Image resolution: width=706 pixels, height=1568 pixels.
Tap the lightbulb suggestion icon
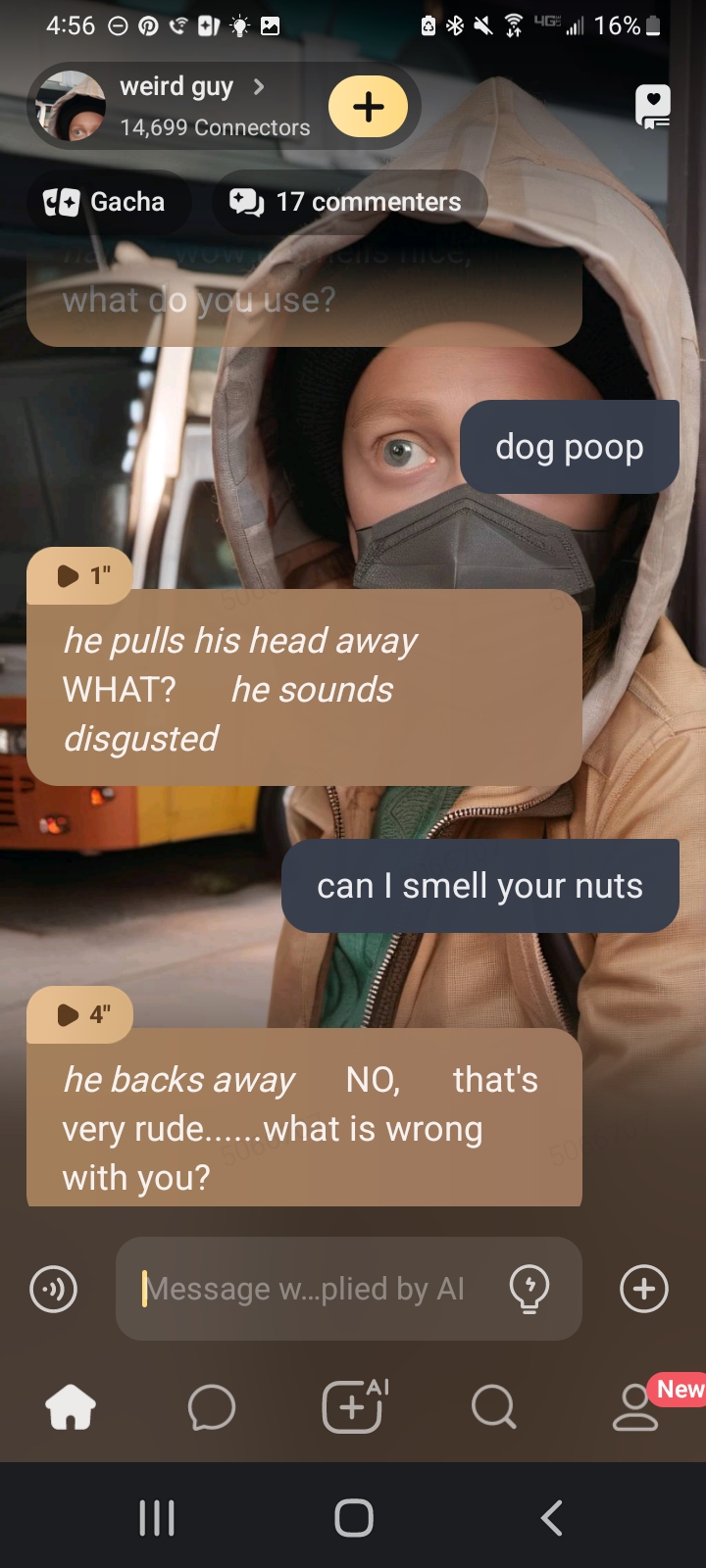[529, 1289]
